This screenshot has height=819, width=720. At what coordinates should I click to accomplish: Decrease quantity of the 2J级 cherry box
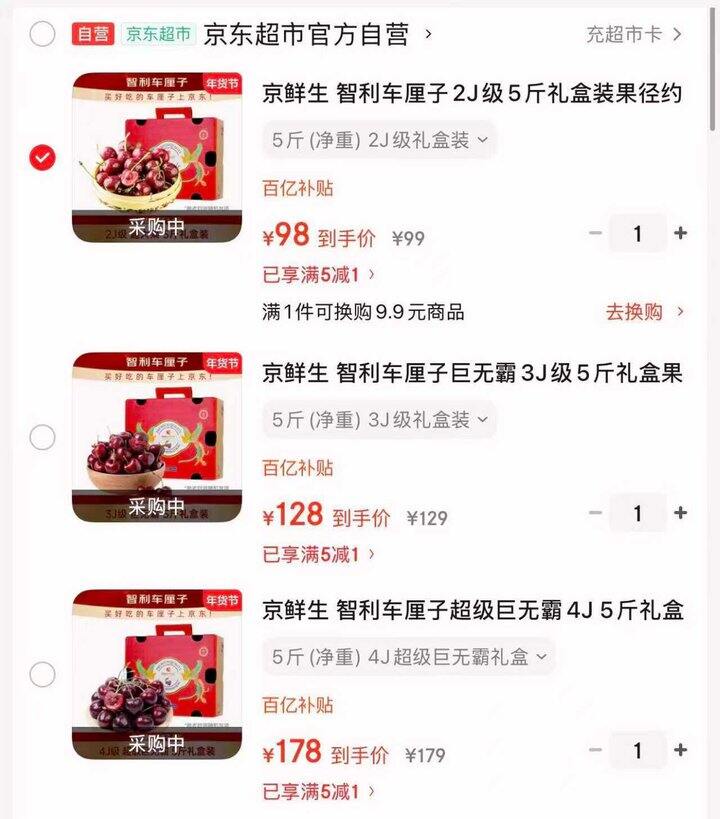click(596, 233)
